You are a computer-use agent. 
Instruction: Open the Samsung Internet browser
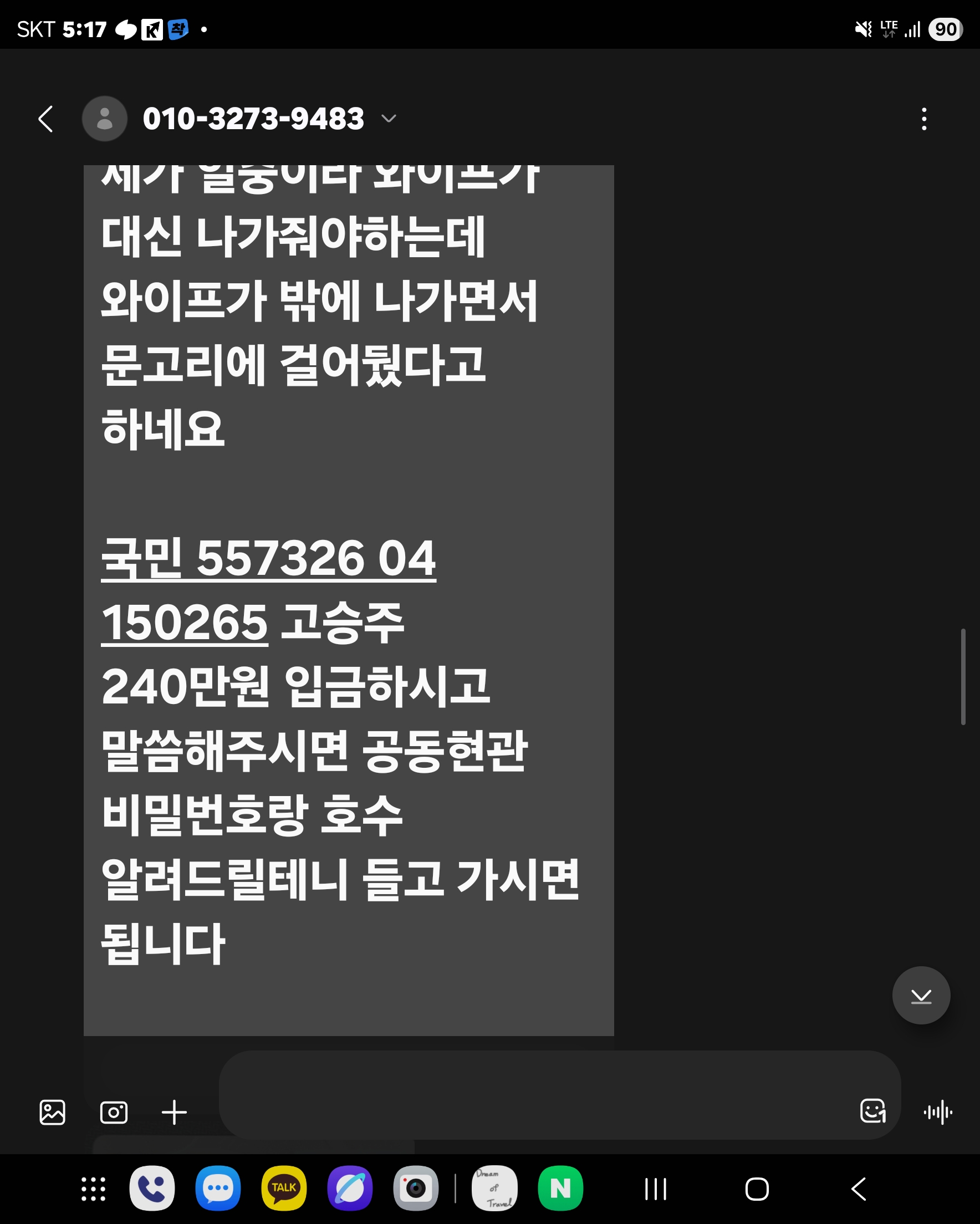pyautogui.click(x=350, y=1189)
